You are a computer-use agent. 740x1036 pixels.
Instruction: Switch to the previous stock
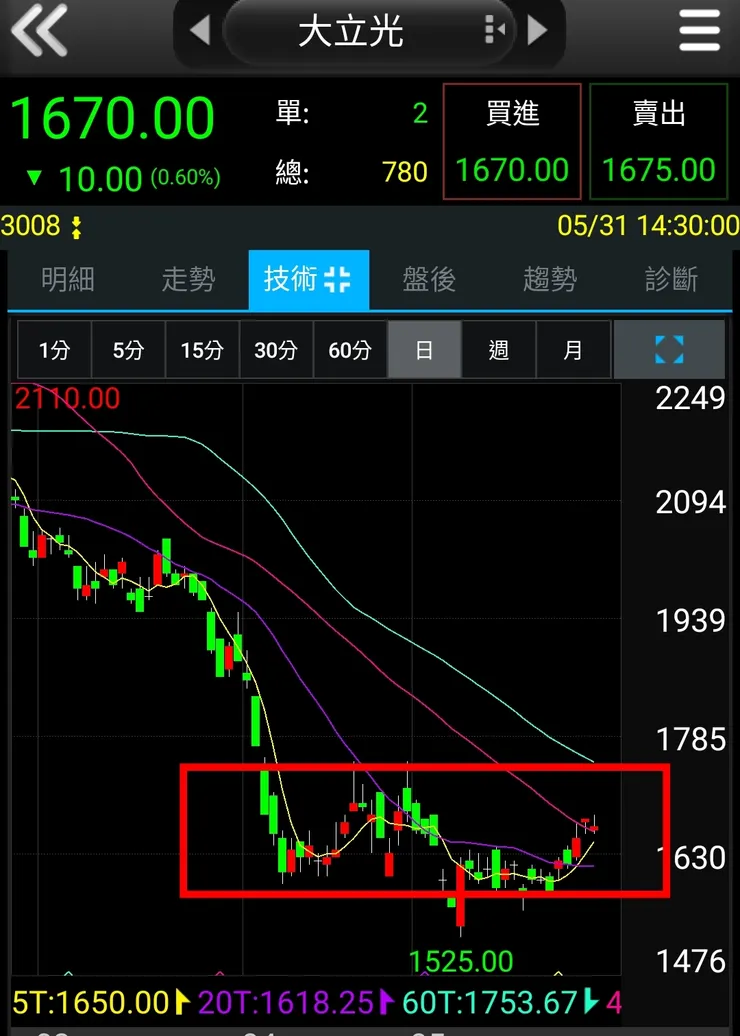click(x=200, y=31)
